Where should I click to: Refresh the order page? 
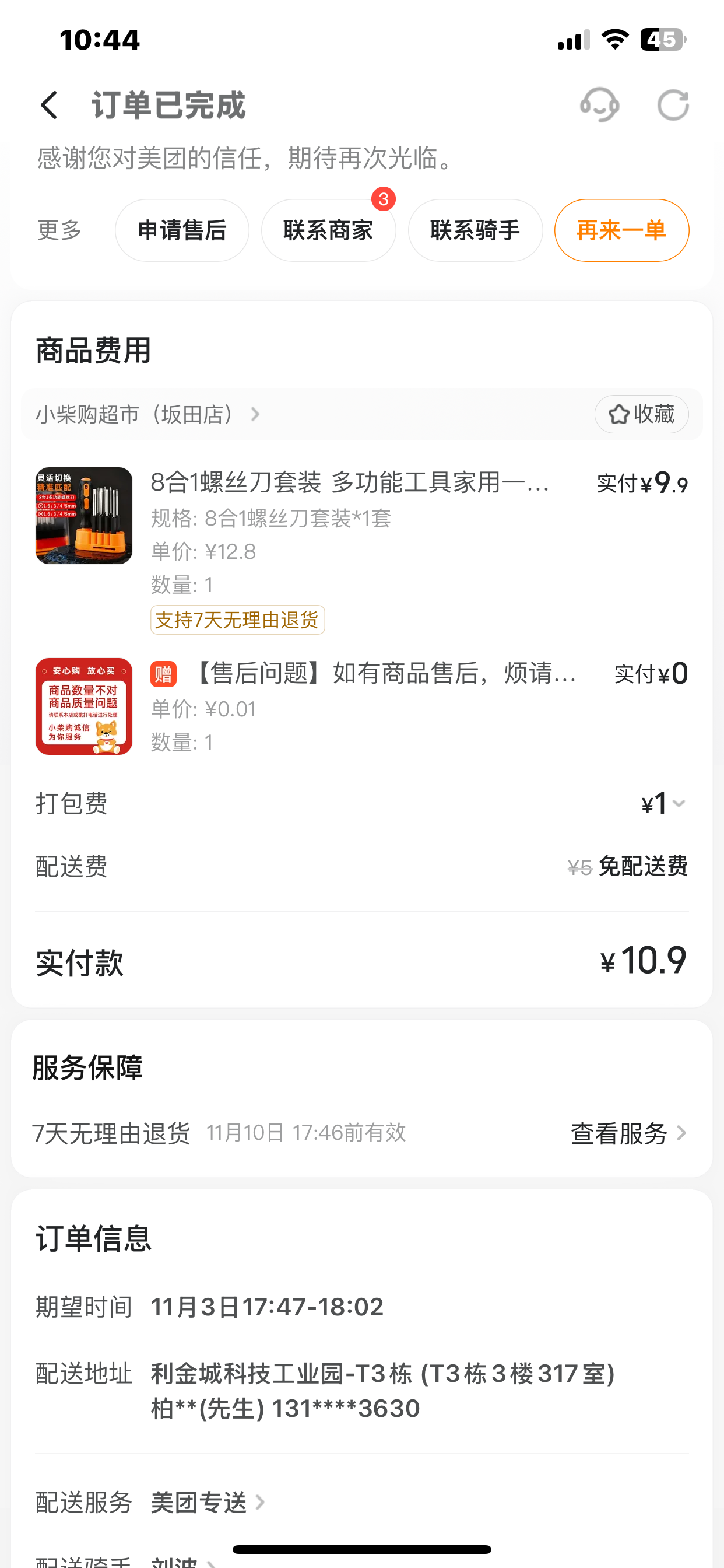pos(673,106)
